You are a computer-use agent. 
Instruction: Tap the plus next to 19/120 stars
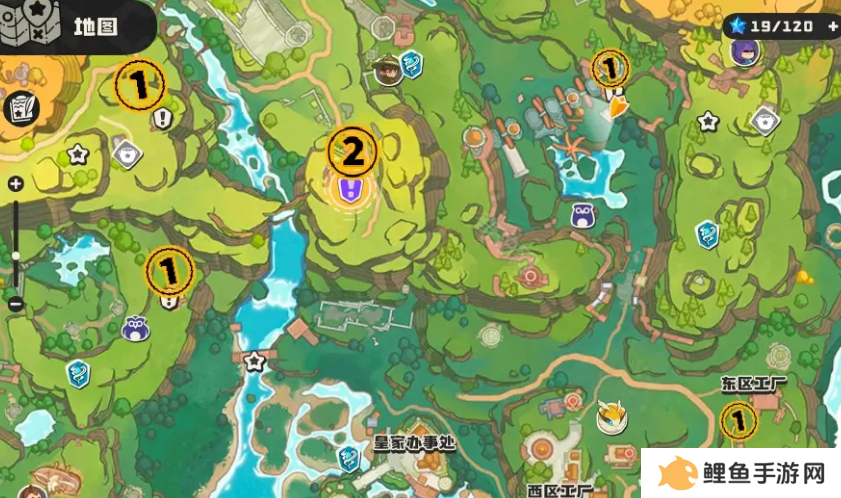[832, 27]
